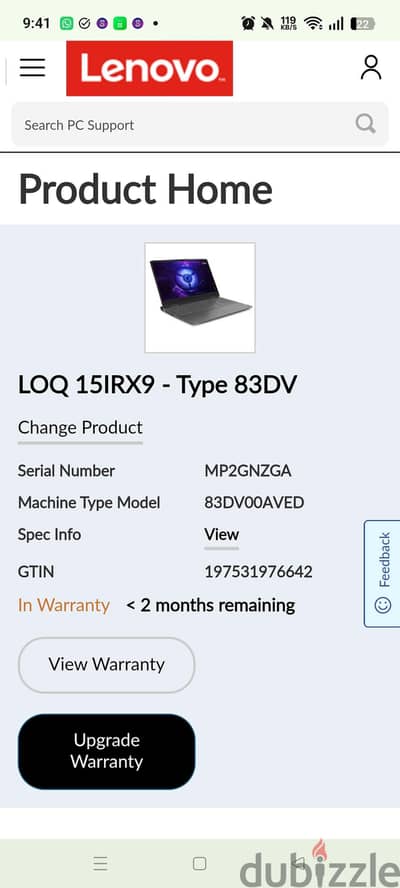View the Spec Info details

click(222, 535)
